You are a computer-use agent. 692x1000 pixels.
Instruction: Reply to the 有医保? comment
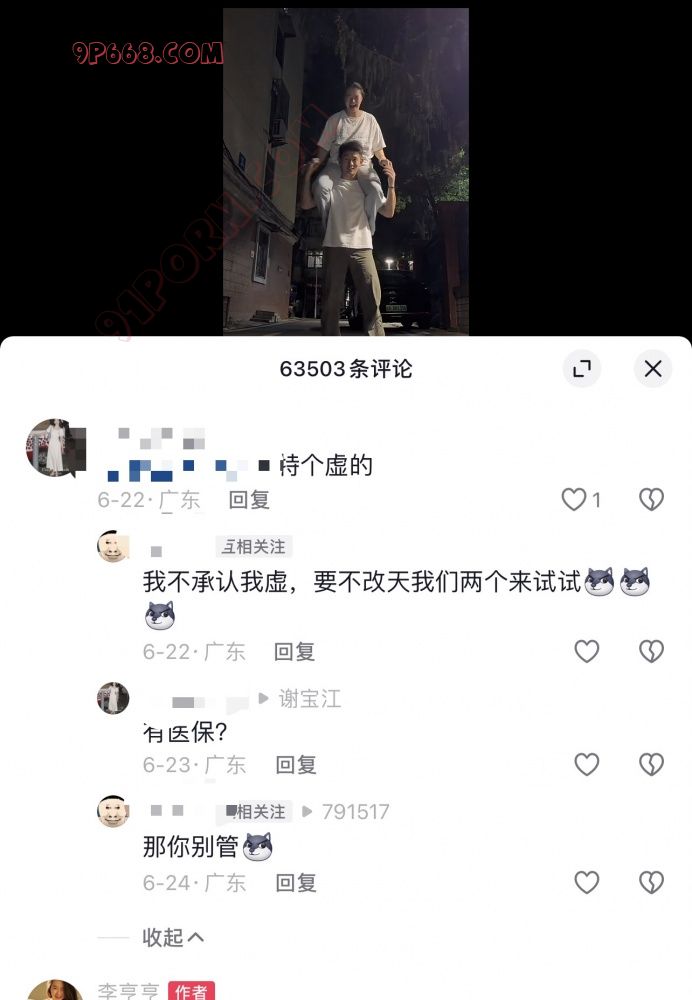[x=296, y=765]
